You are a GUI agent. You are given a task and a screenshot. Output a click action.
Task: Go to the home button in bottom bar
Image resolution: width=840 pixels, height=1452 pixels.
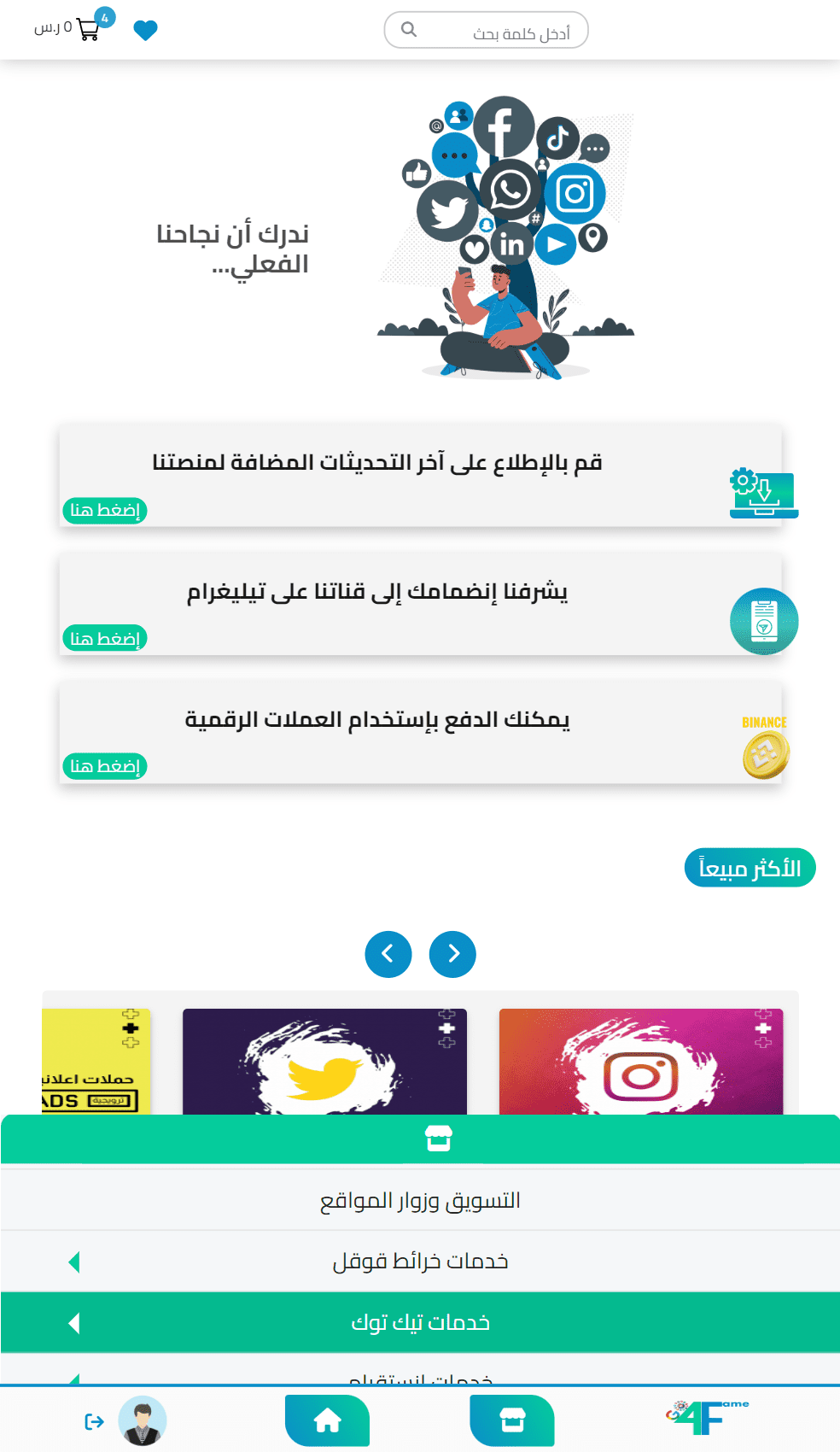tap(328, 1420)
